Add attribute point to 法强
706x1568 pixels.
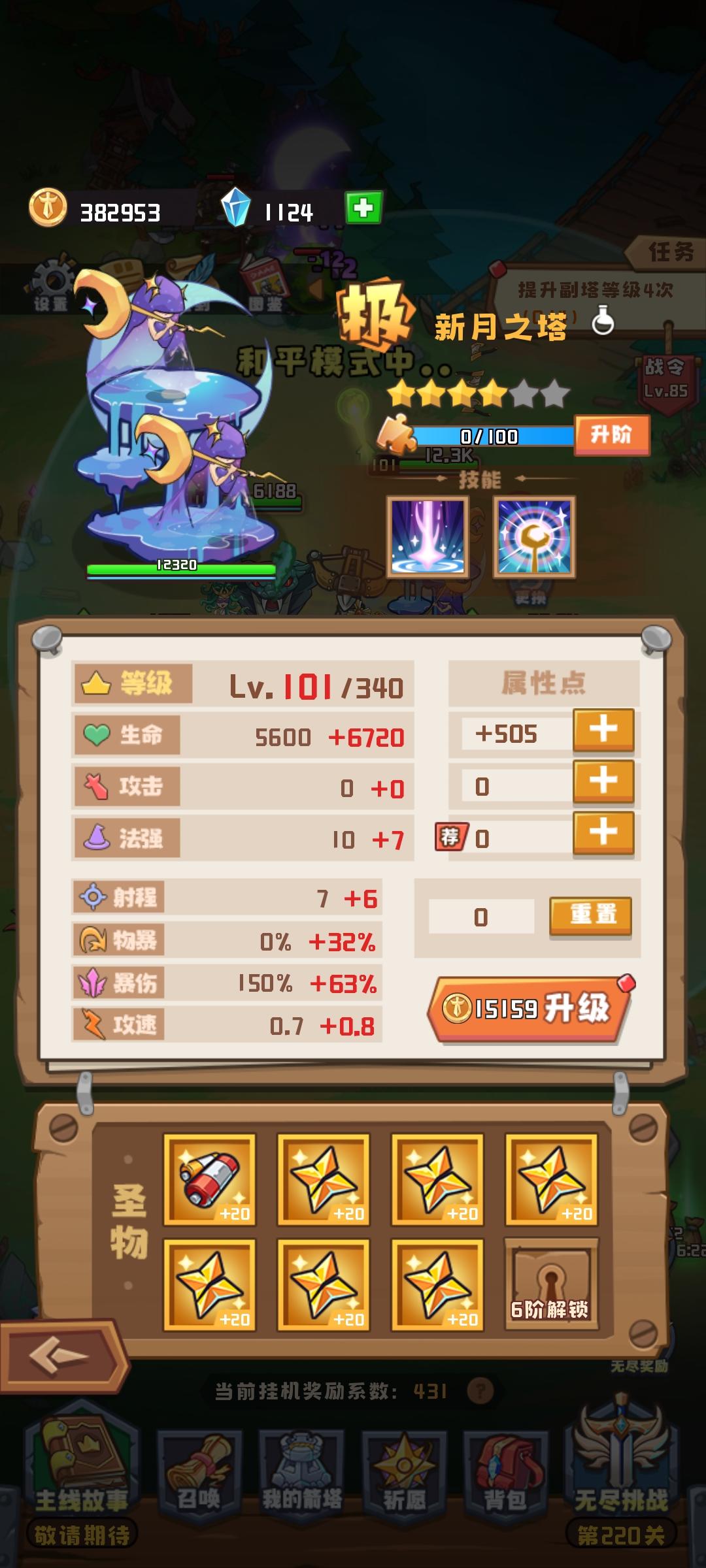603,832
